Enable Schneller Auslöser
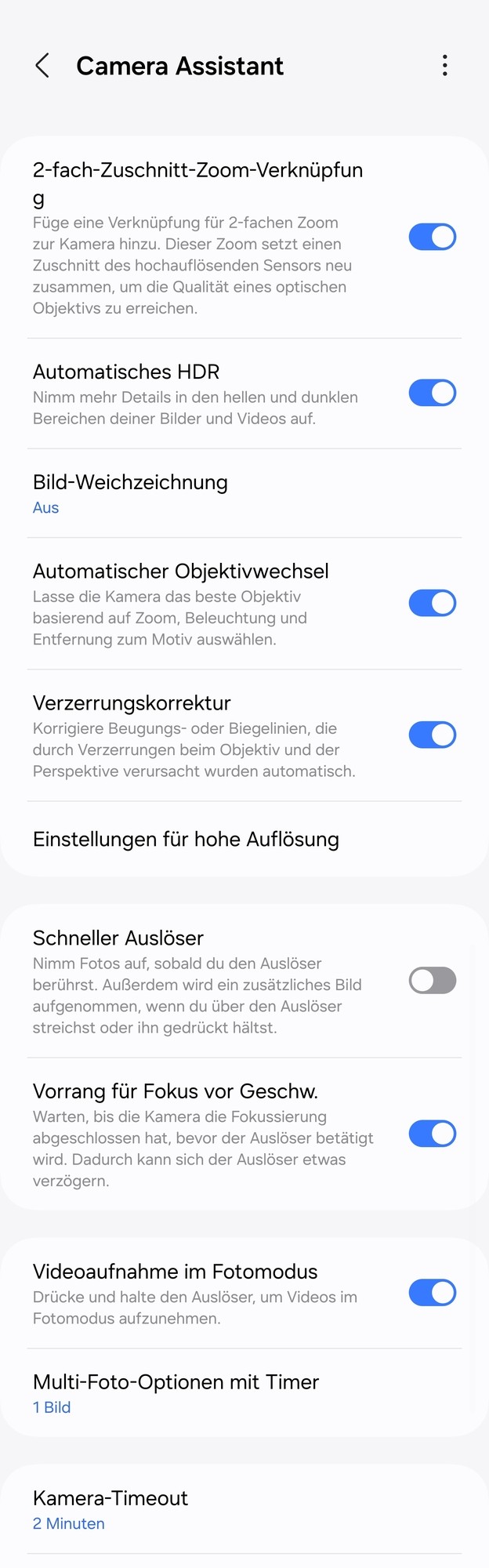Viewport: 489px width, 1568px height. 432,981
